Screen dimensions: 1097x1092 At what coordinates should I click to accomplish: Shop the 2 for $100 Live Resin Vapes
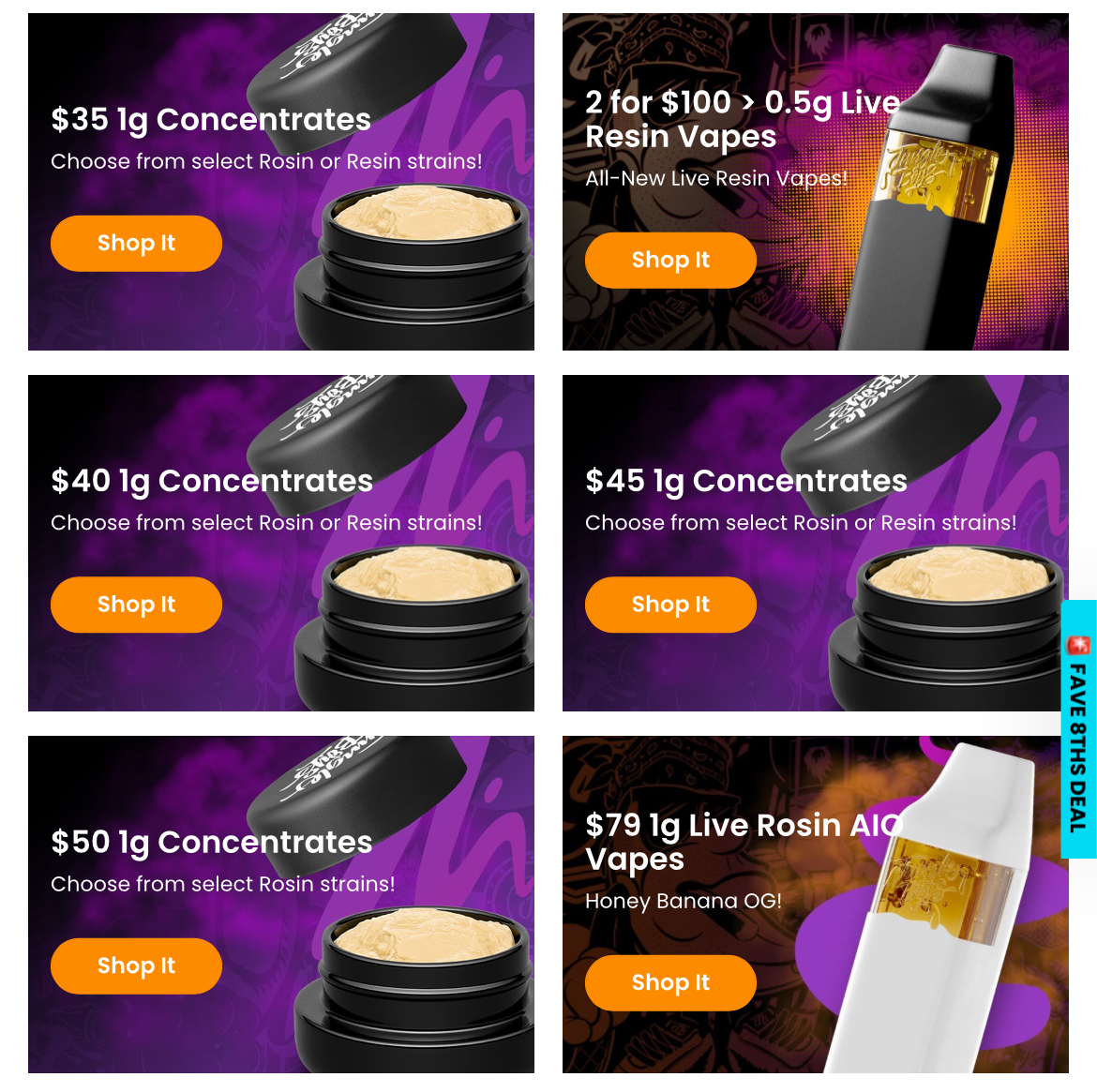670,261
